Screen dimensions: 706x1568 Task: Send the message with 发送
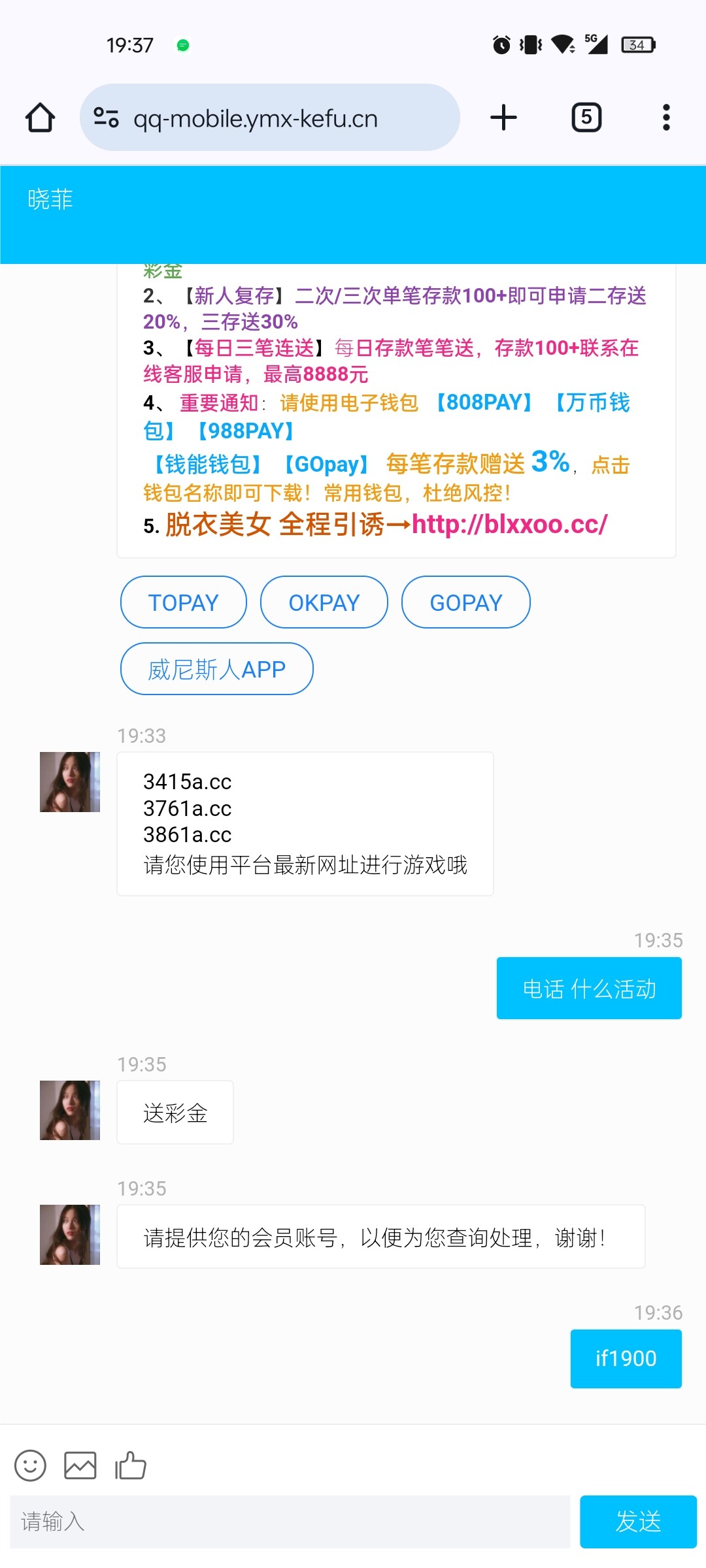pos(638,1522)
